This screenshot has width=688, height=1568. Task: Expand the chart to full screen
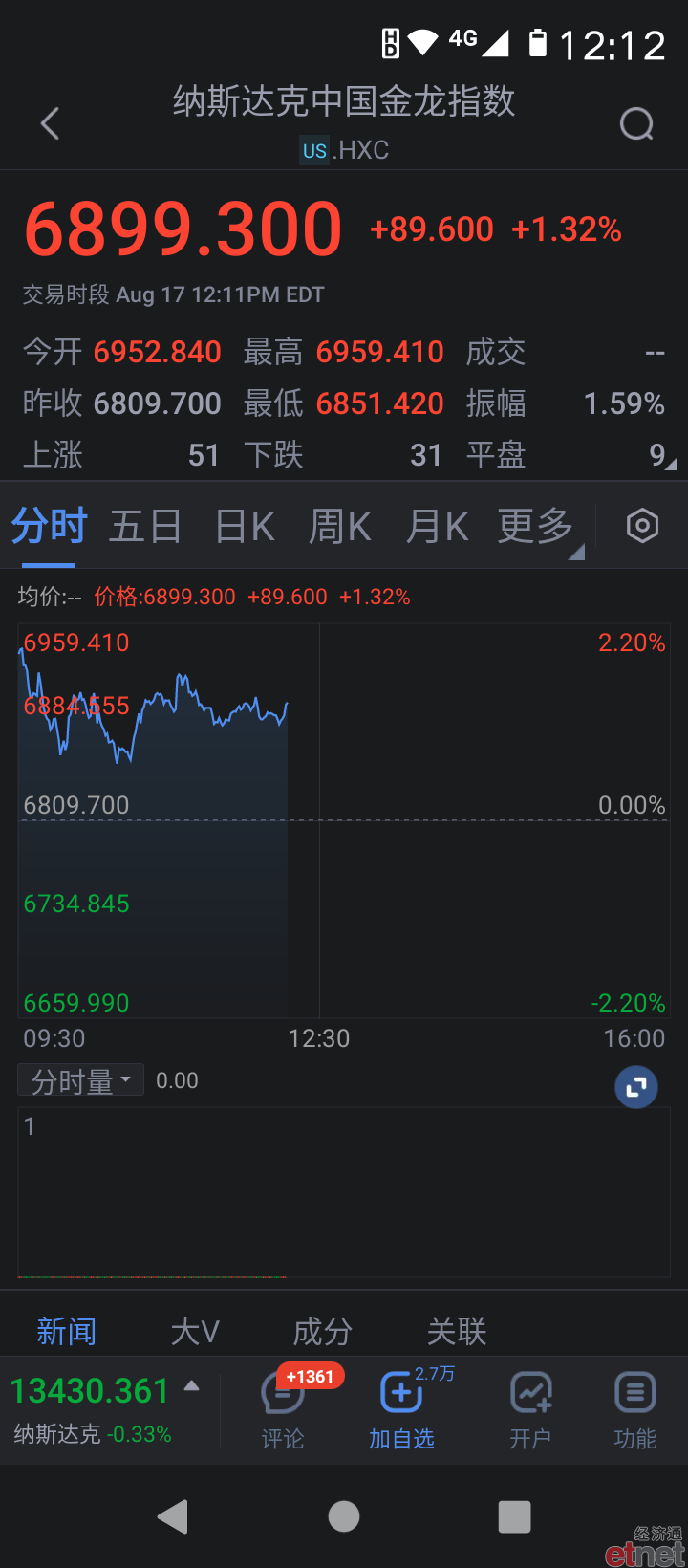pos(636,1087)
